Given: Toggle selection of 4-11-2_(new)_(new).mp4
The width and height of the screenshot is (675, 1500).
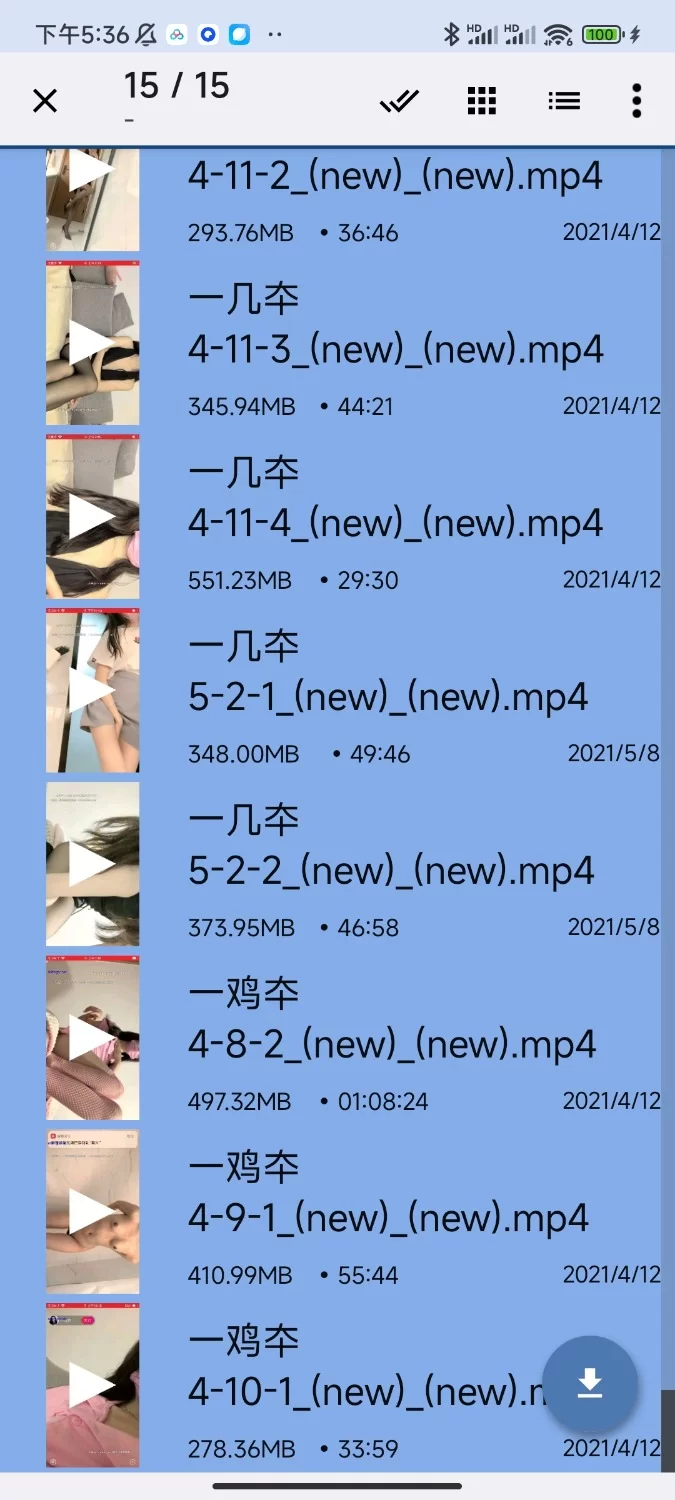Looking at the screenshot, I should (x=395, y=200).
